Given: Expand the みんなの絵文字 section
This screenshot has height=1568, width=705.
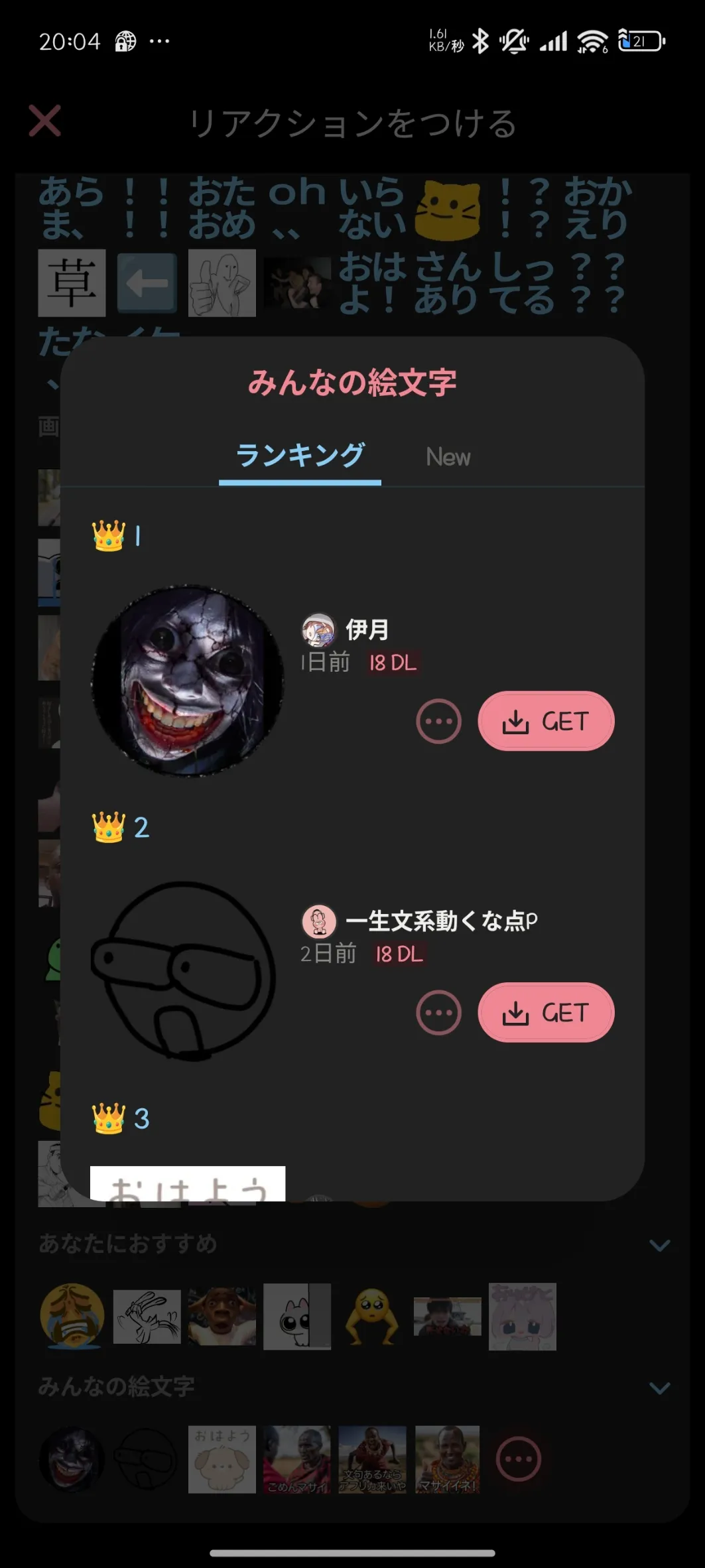Looking at the screenshot, I should (x=659, y=1388).
